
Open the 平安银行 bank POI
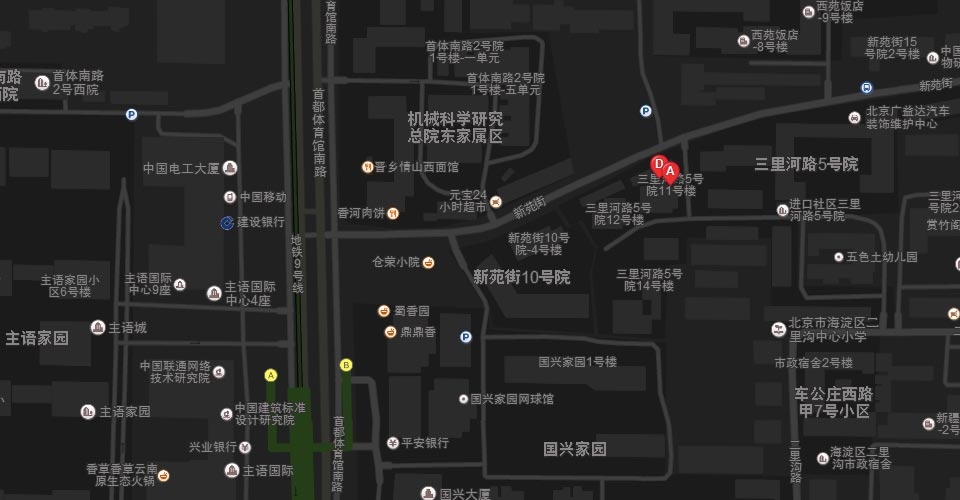393,443
